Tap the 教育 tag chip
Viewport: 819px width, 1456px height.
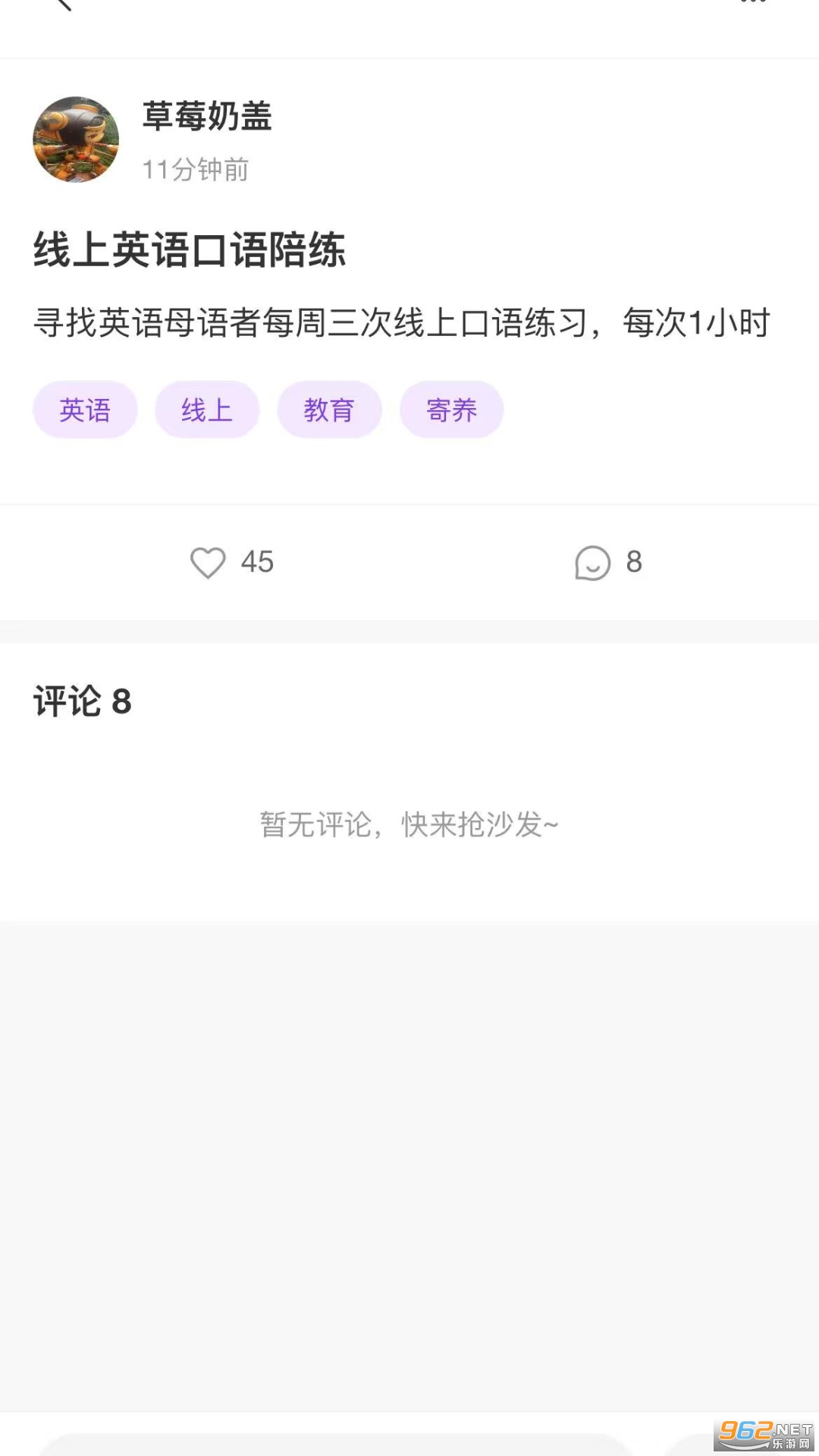pyautogui.click(x=329, y=410)
